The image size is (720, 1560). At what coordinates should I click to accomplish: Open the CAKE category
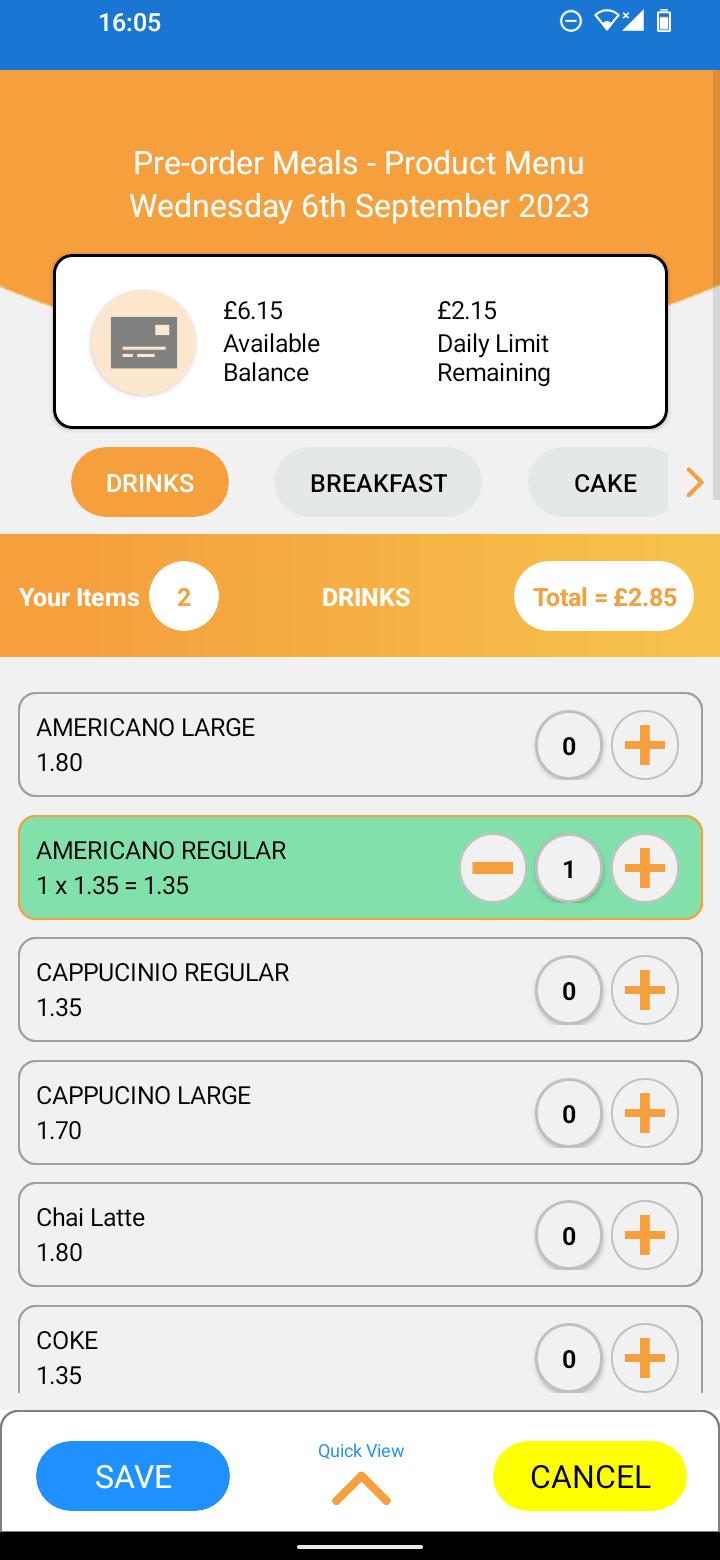pyautogui.click(x=600, y=482)
